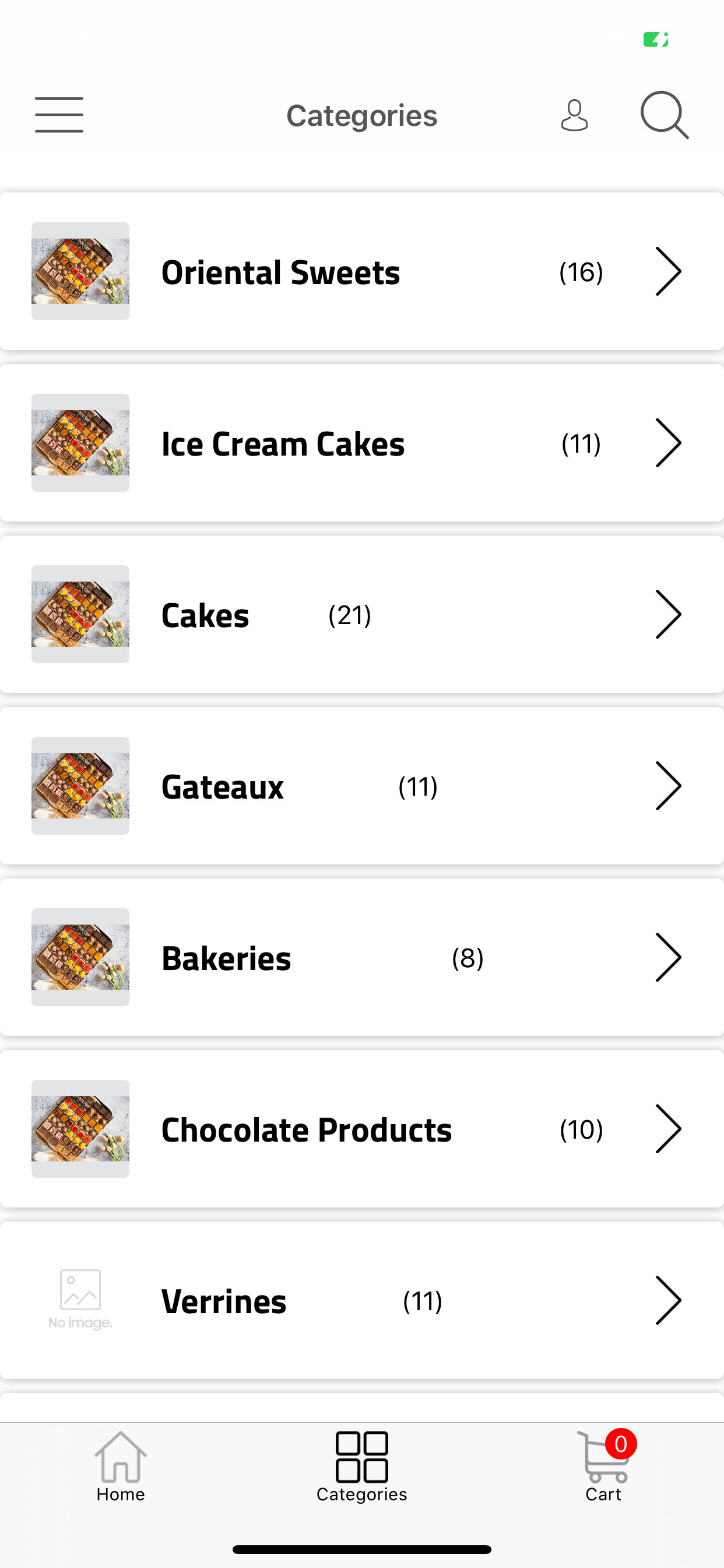The height and width of the screenshot is (1568, 724).
Task: Open the Cart tab
Action: (603, 1467)
